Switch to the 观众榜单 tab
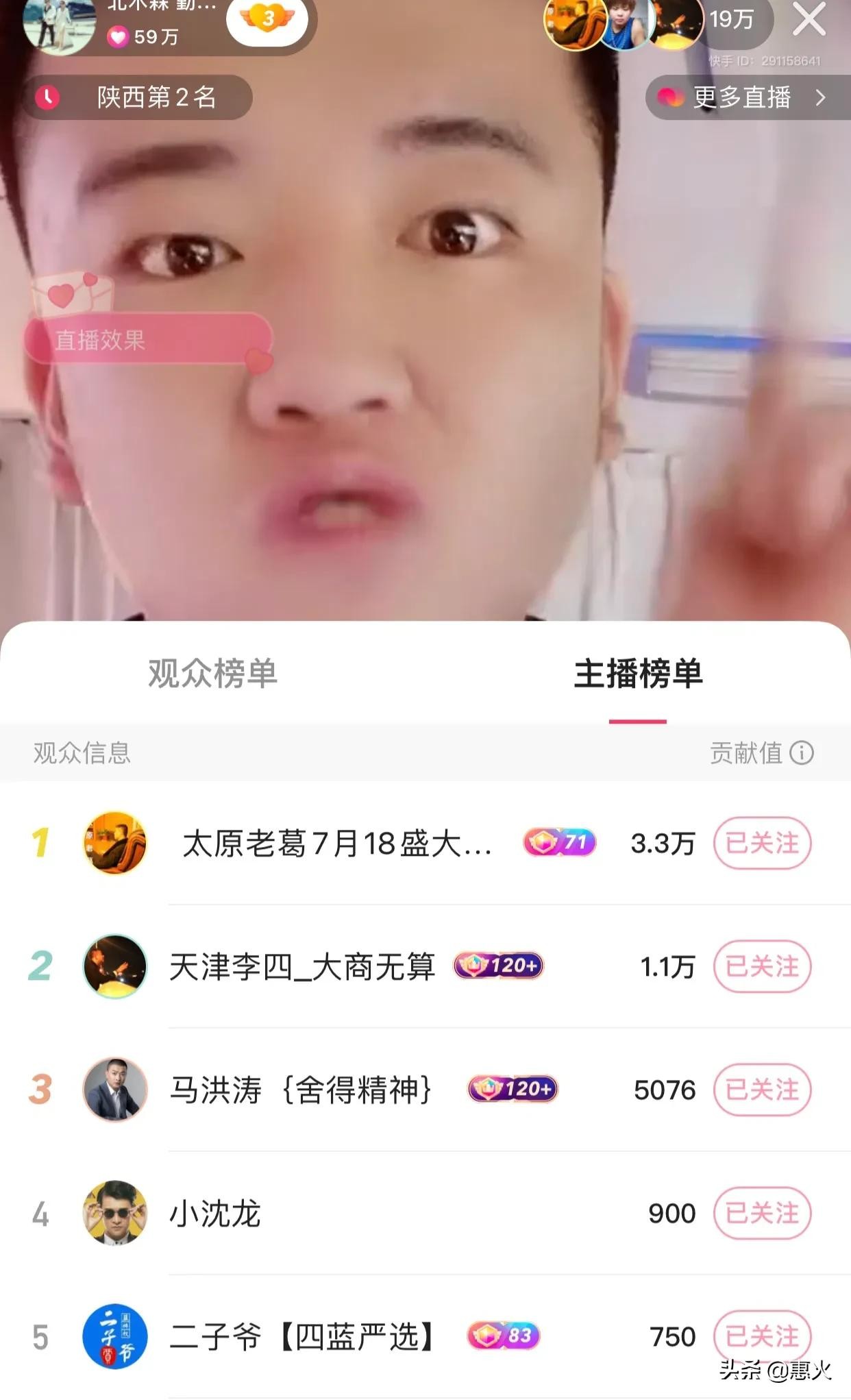 click(212, 673)
